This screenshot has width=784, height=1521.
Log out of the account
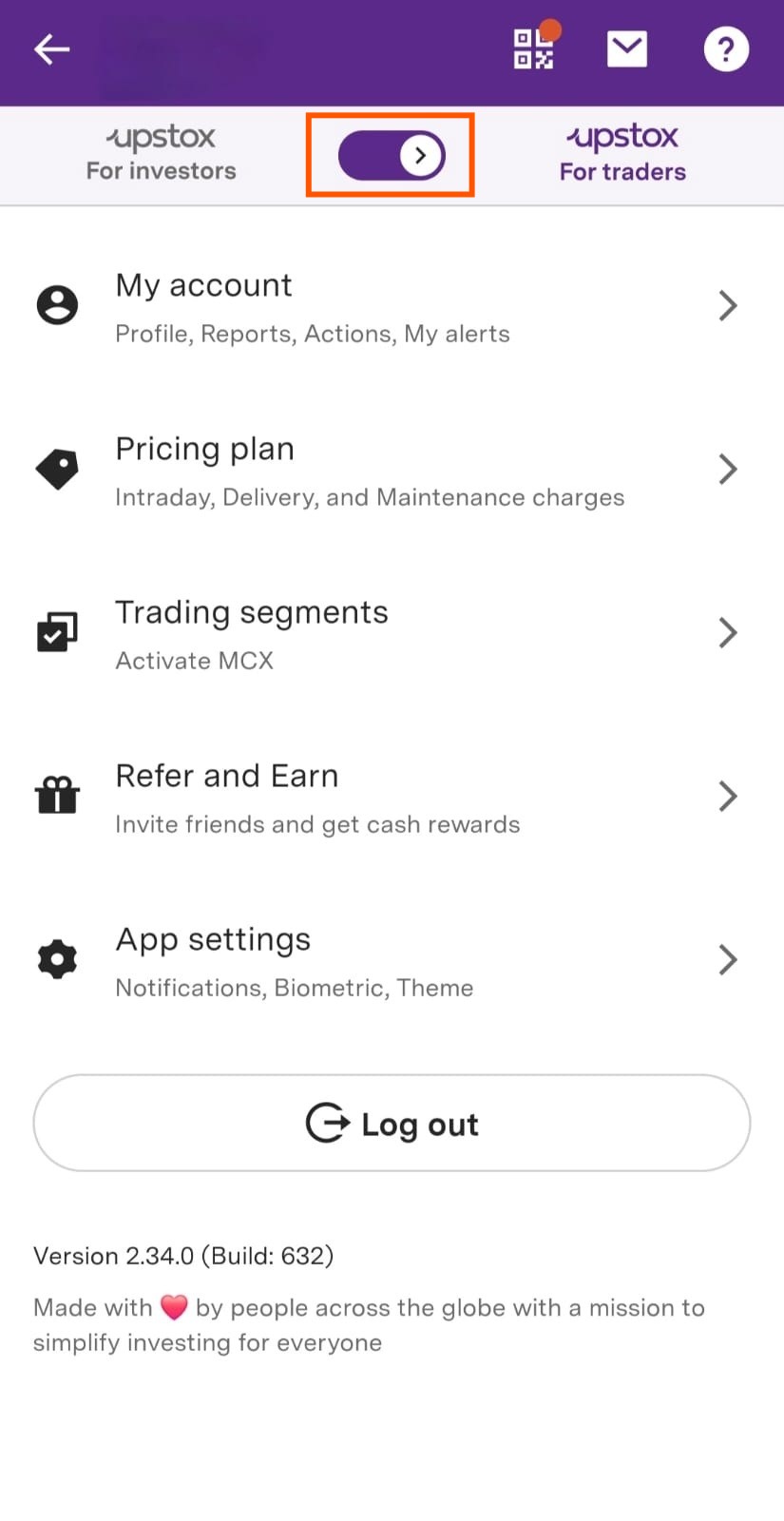click(x=392, y=1124)
